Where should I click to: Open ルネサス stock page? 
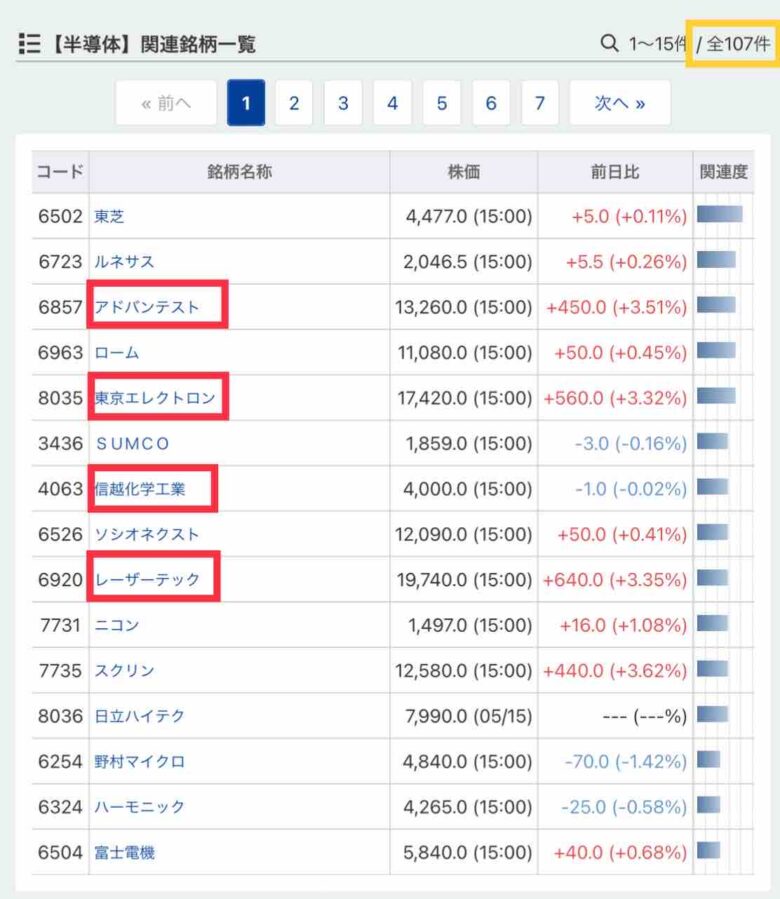click(124, 262)
